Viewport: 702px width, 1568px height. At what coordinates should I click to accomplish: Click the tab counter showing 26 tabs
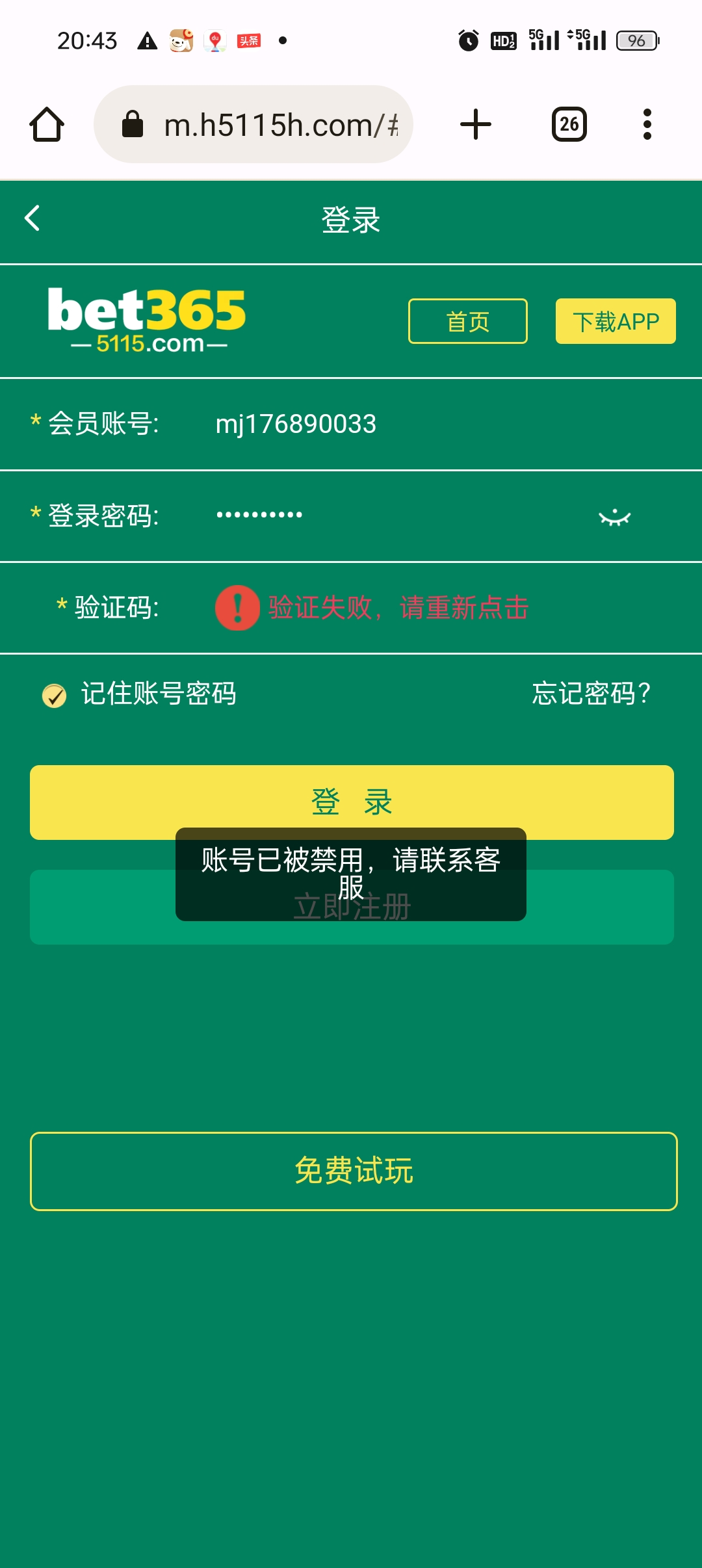click(x=569, y=124)
